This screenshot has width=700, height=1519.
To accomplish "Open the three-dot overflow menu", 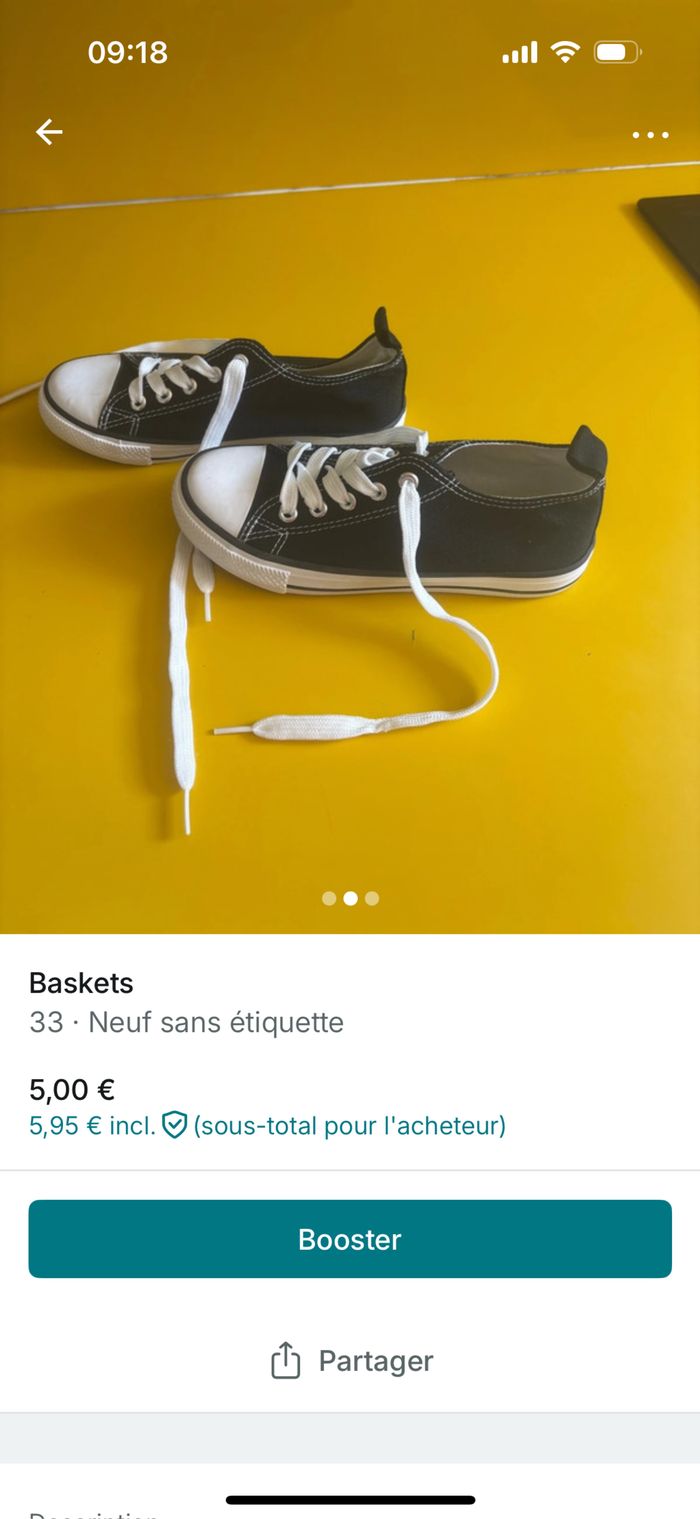I will (650, 135).
